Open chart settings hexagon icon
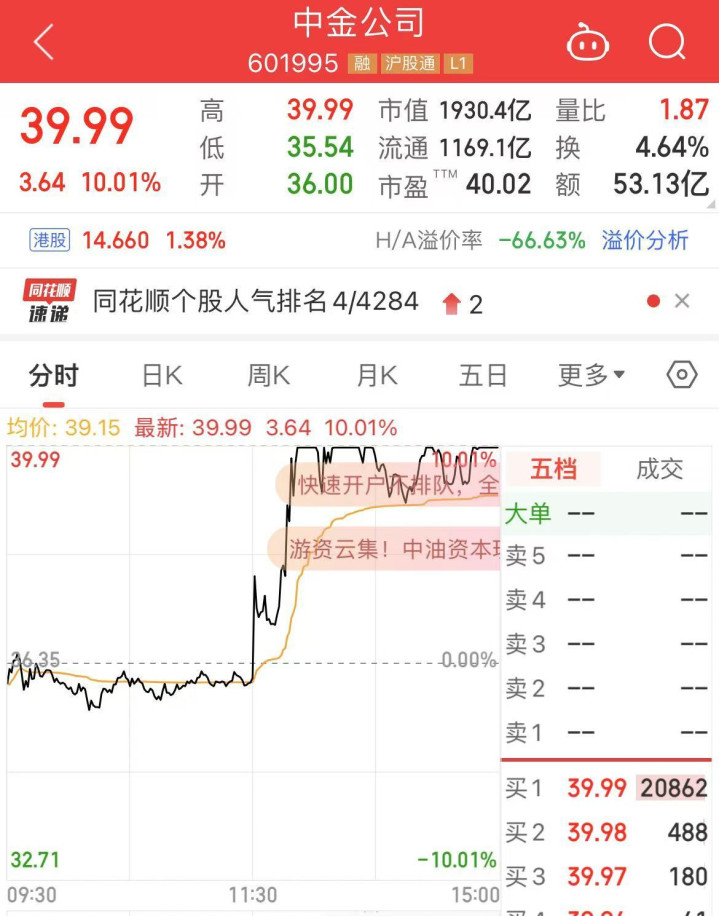Image resolution: width=719 pixels, height=916 pixels. coord(681,375)
